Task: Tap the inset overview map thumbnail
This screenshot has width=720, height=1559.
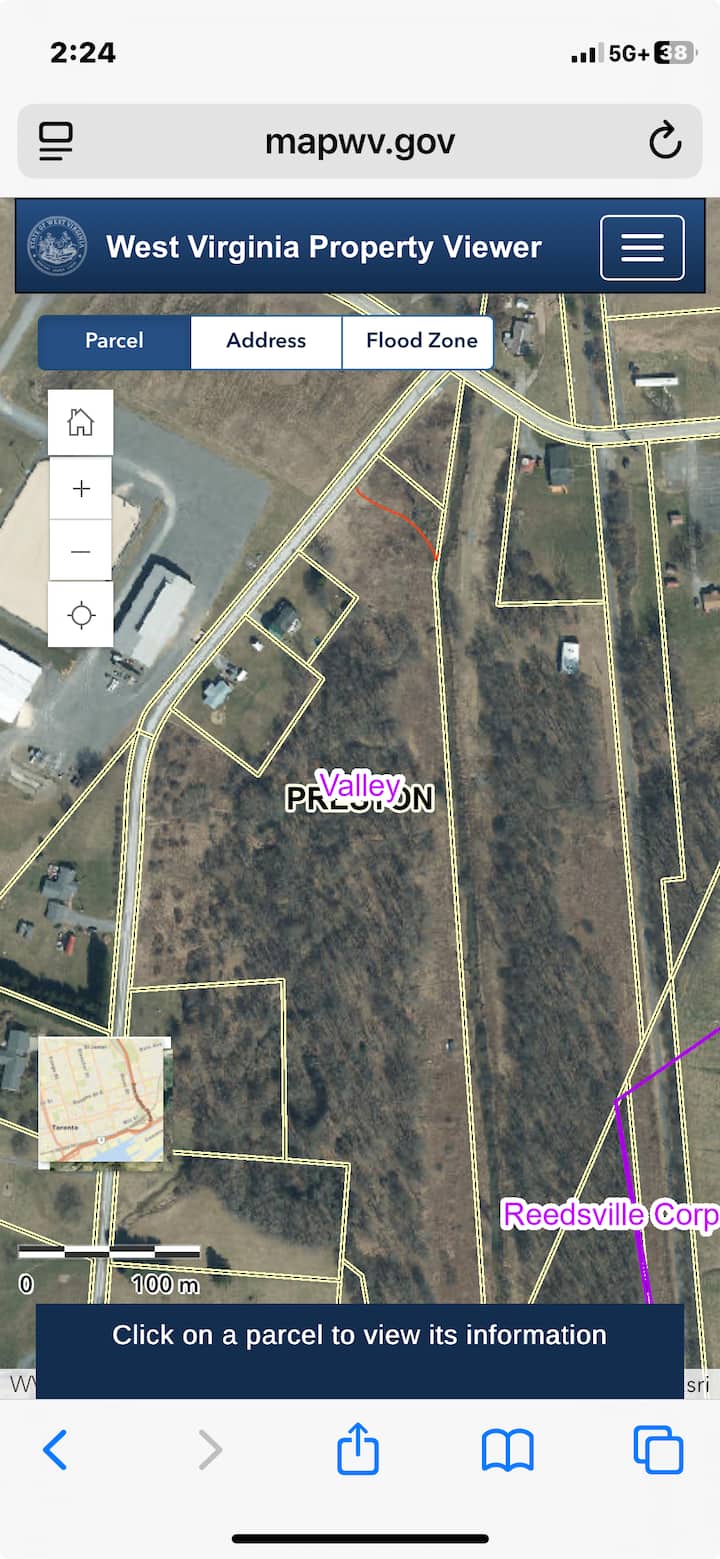Action: (x=101, y=1100)
